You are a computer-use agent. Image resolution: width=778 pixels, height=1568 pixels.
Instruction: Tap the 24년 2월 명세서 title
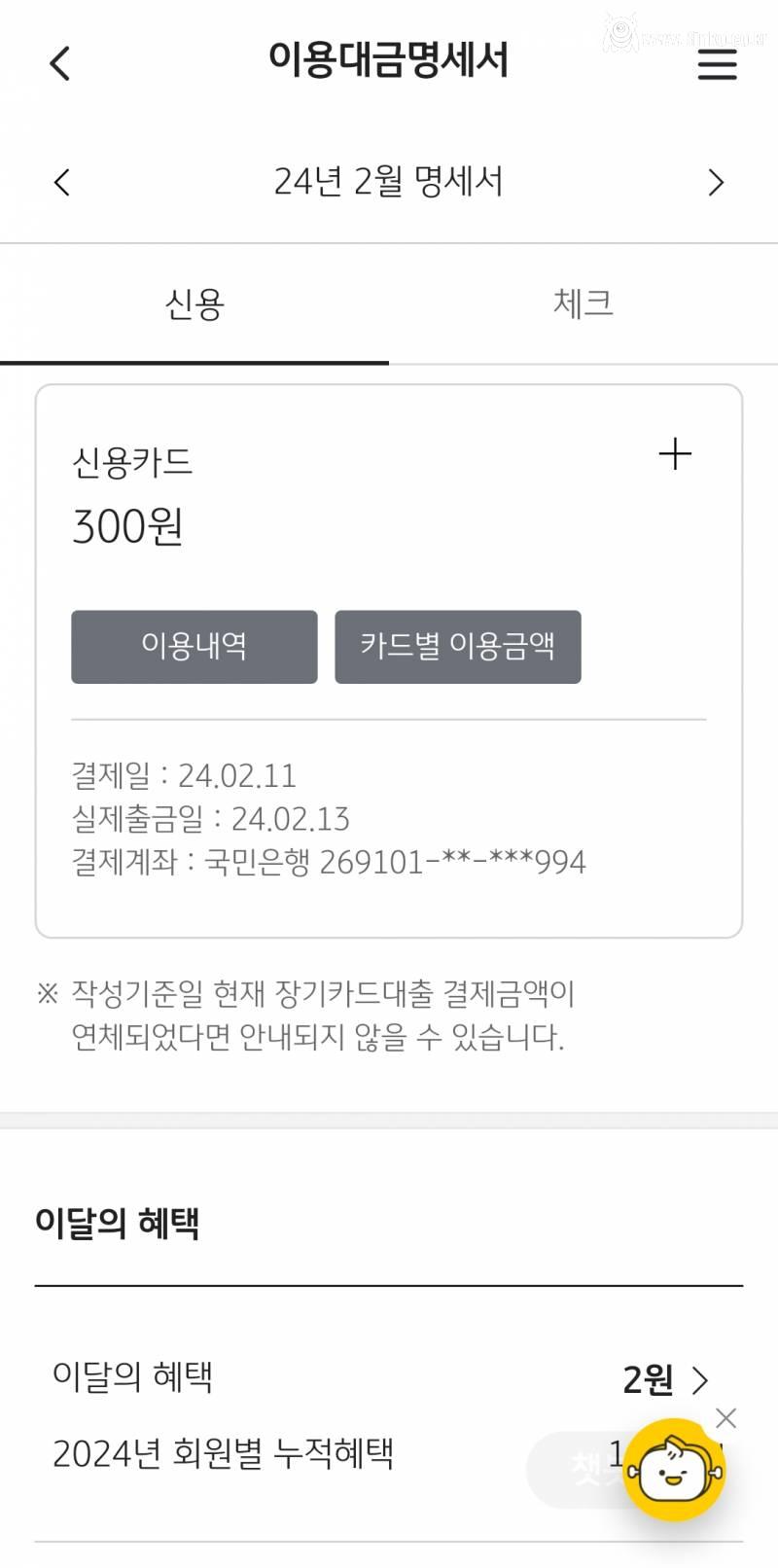389,182
